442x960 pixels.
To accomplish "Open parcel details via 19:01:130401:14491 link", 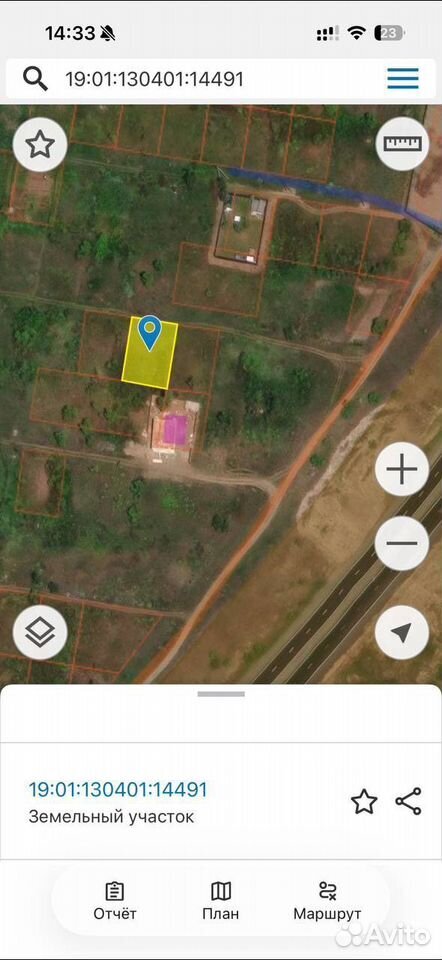I will (118, 789).
